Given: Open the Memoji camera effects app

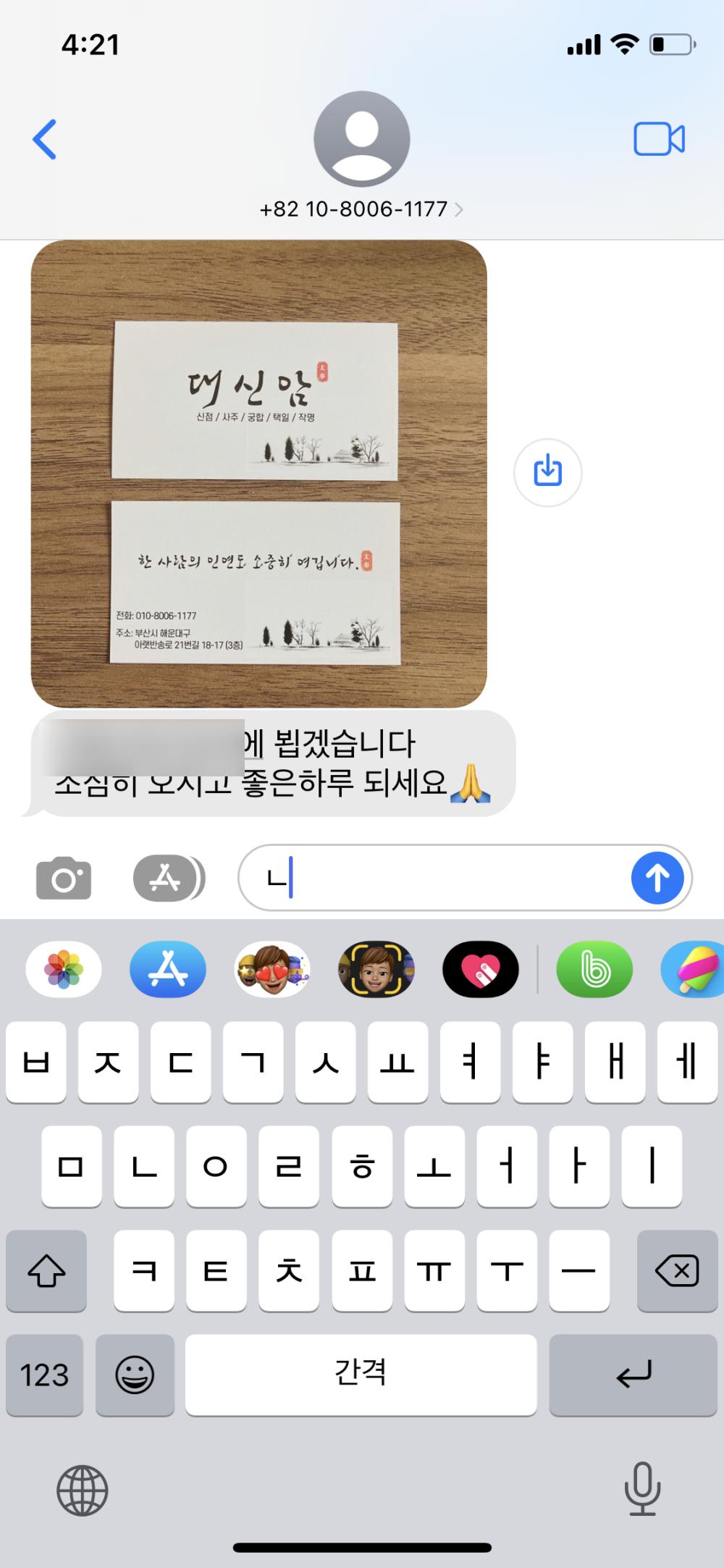Looking at the screenshot, I should click(376, 969).
